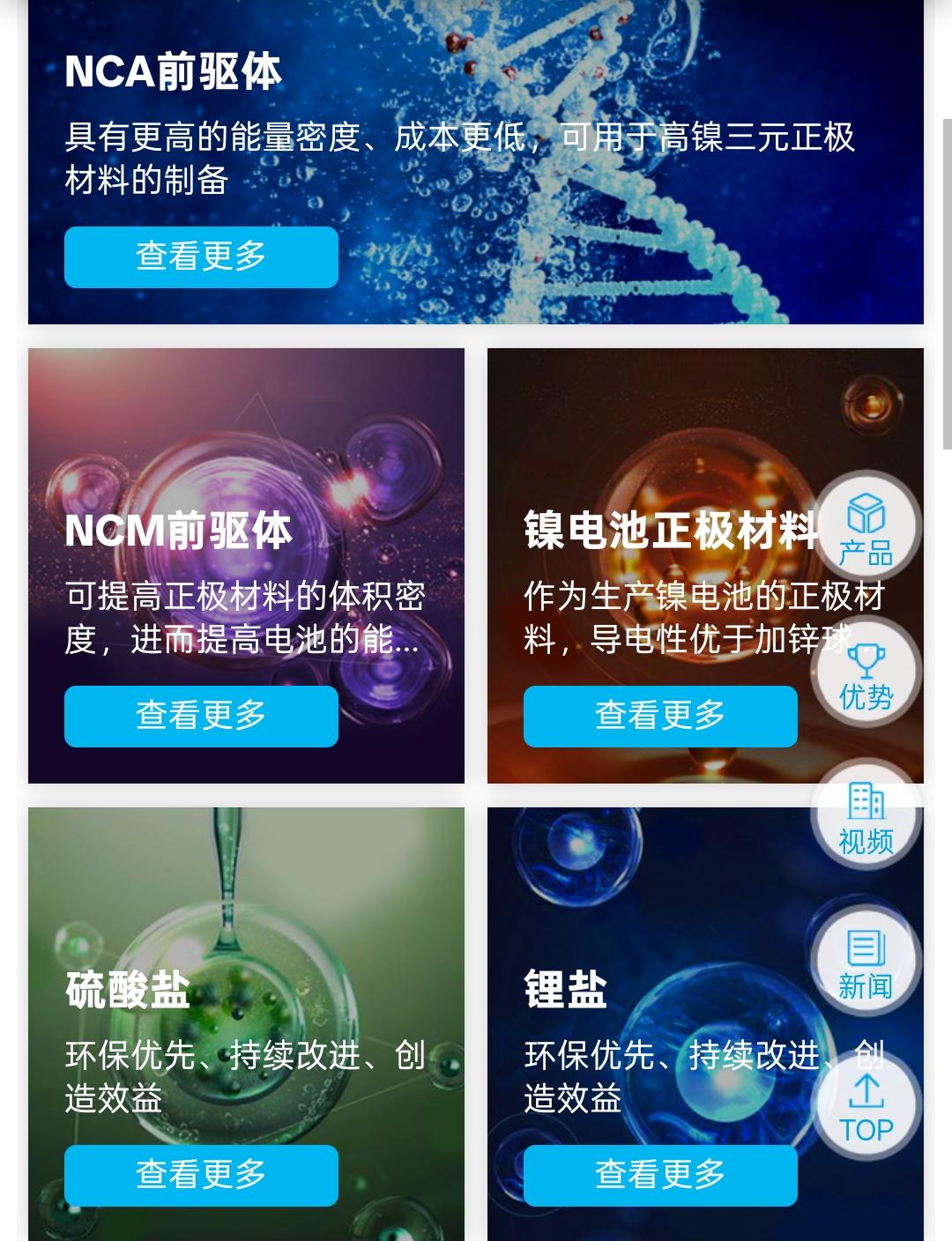
Task: Click 查看更多 on the 镍电池正极材料 card
Action: click(660, 716)
